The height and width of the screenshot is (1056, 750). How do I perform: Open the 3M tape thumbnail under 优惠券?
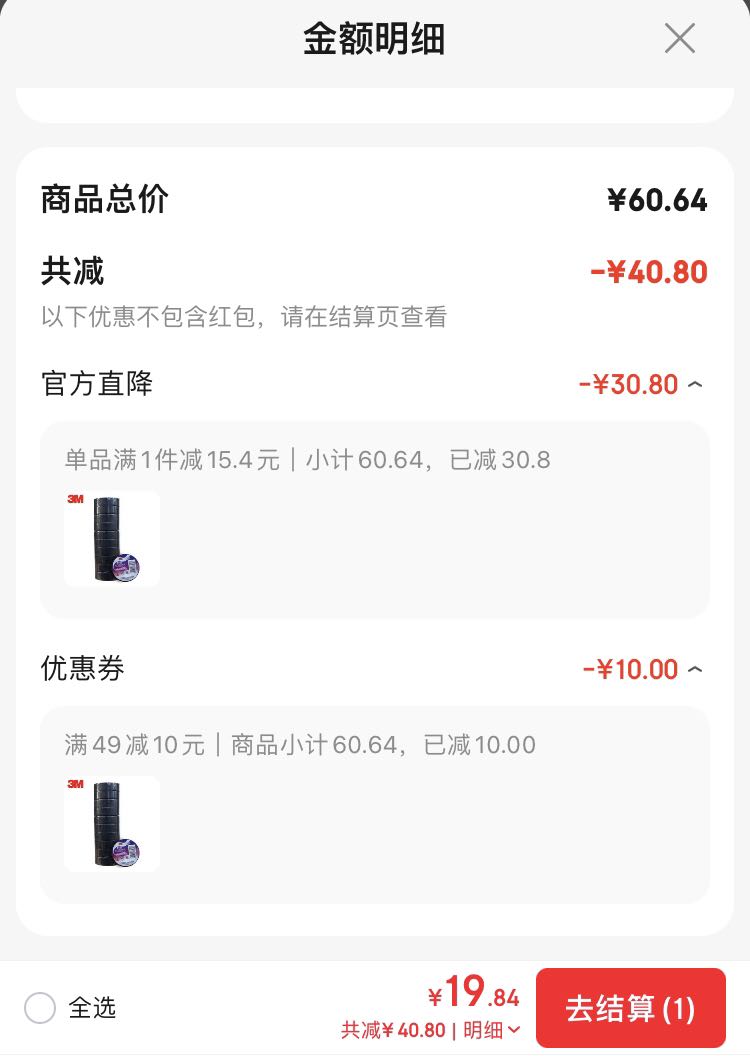click(x=112, y=824)
